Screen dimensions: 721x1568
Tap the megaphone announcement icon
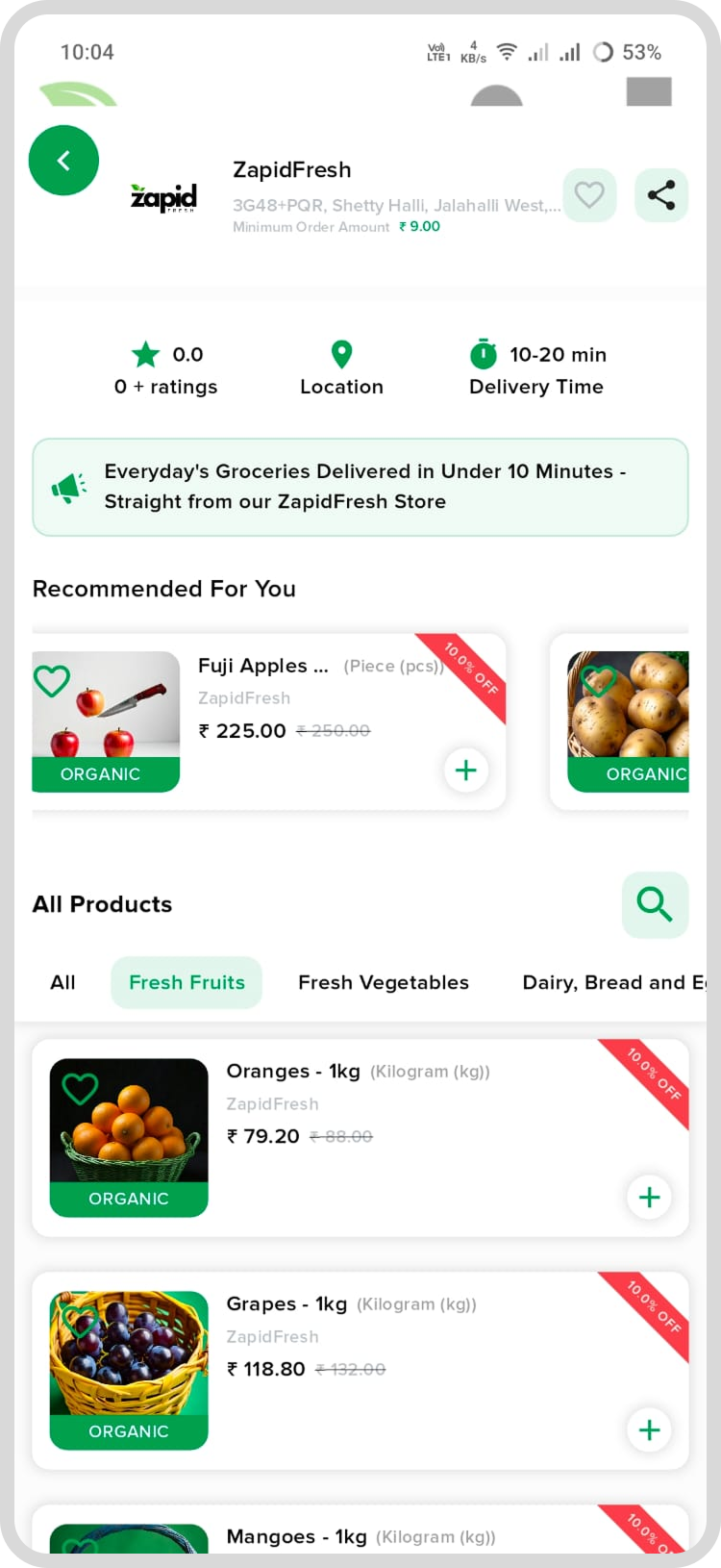pyautogui.click(x=66, y=480)
